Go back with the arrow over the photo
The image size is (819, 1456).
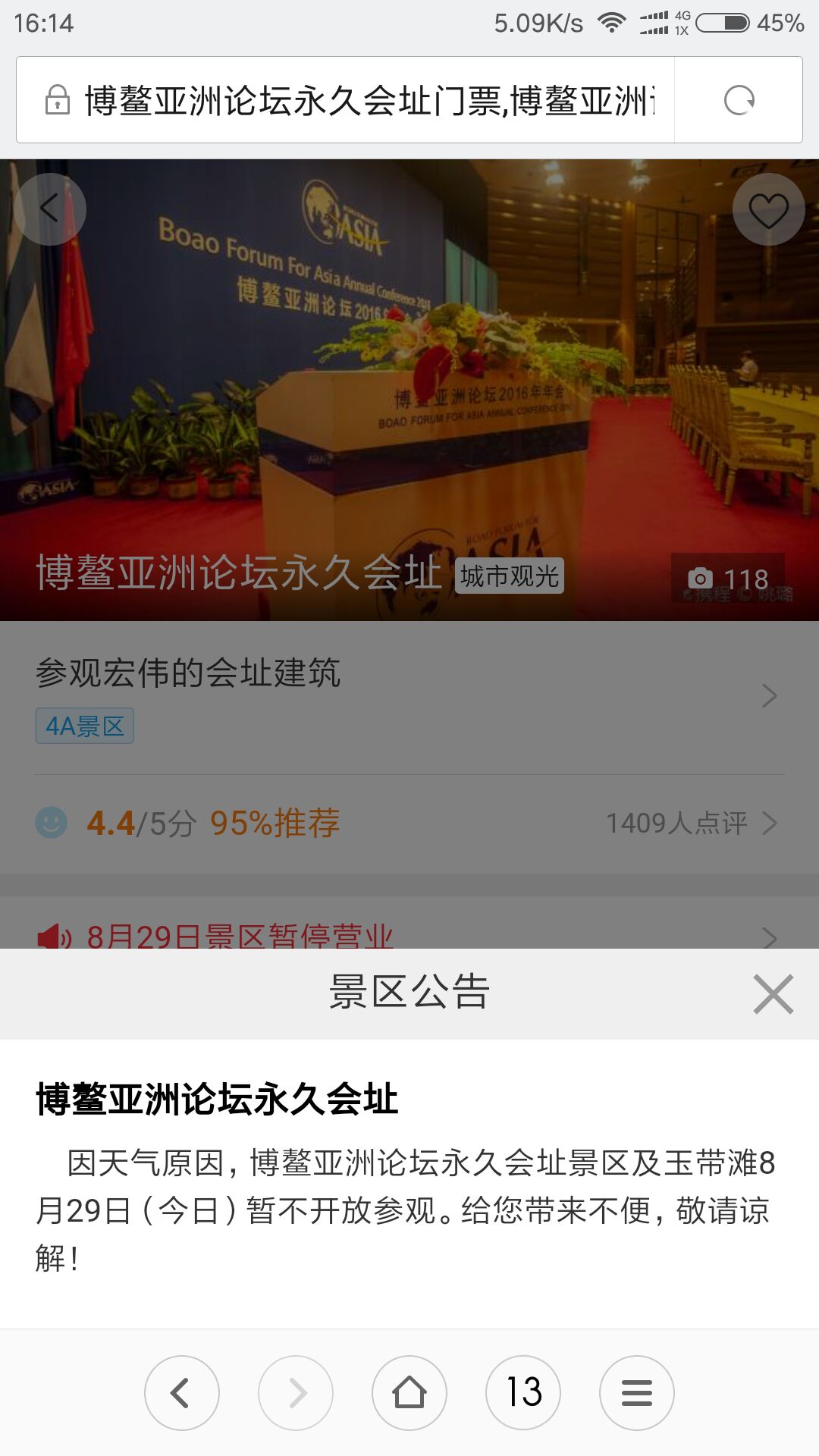point(50,209)
